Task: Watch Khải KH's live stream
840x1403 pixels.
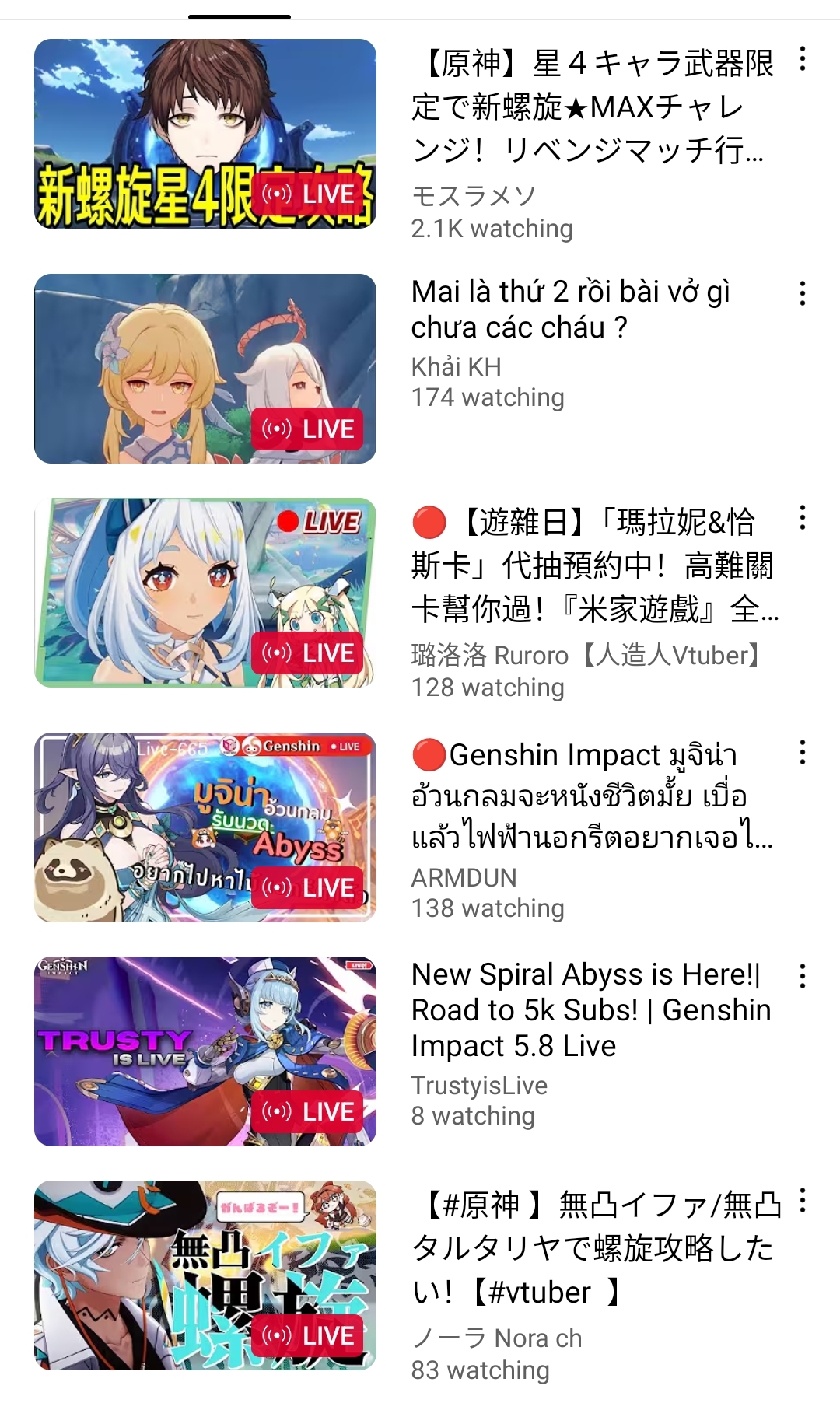Action: click(205, 369)
